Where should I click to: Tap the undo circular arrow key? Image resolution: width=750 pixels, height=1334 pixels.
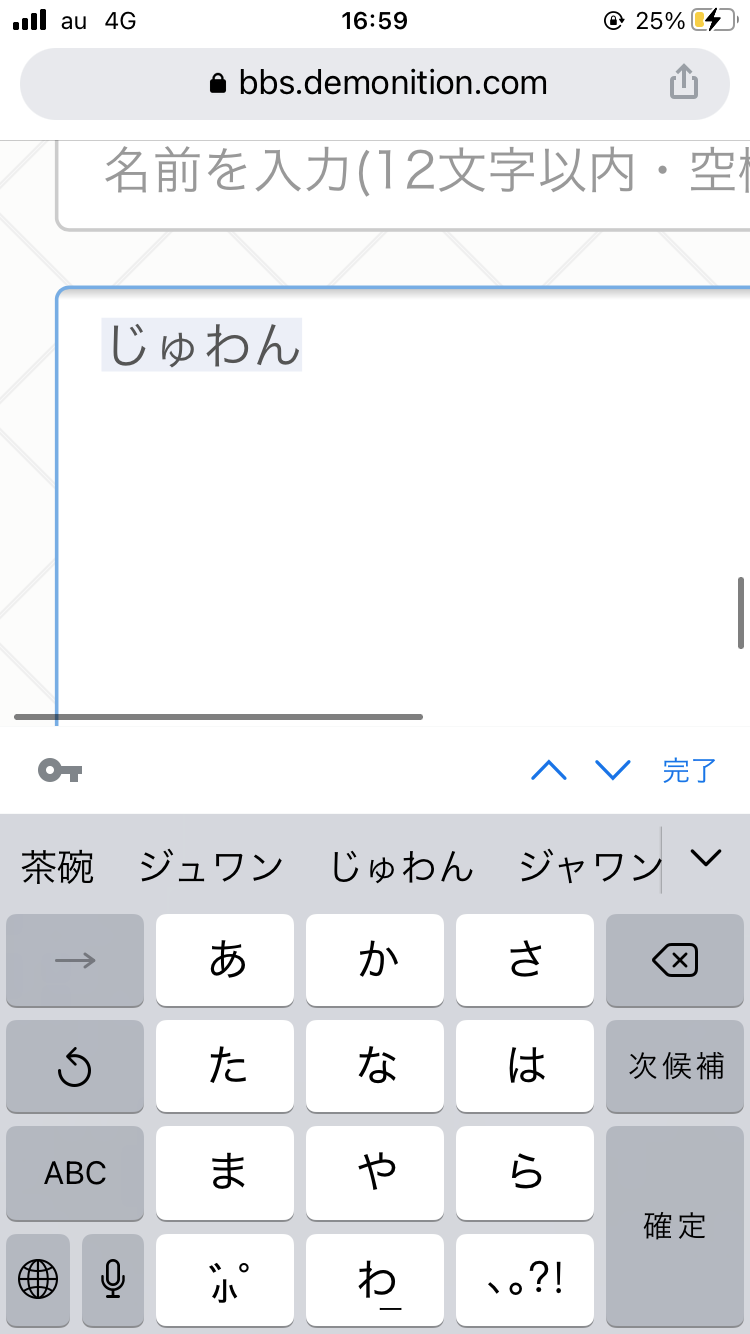[x=75, y=1068]
